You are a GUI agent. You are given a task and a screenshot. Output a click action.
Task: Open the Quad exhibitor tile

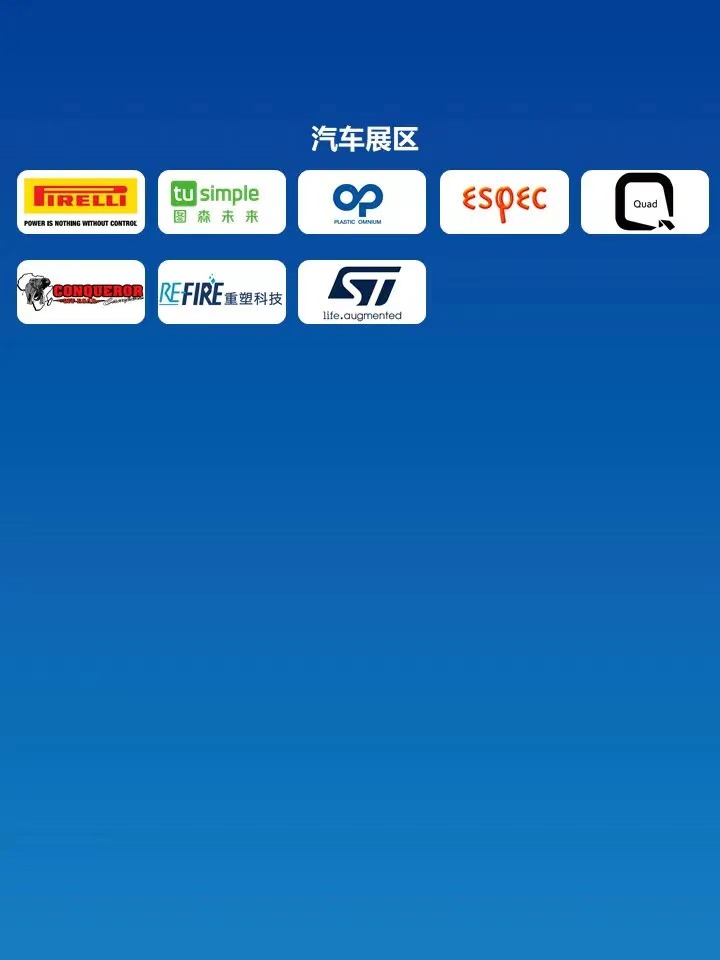pos(645,202)
